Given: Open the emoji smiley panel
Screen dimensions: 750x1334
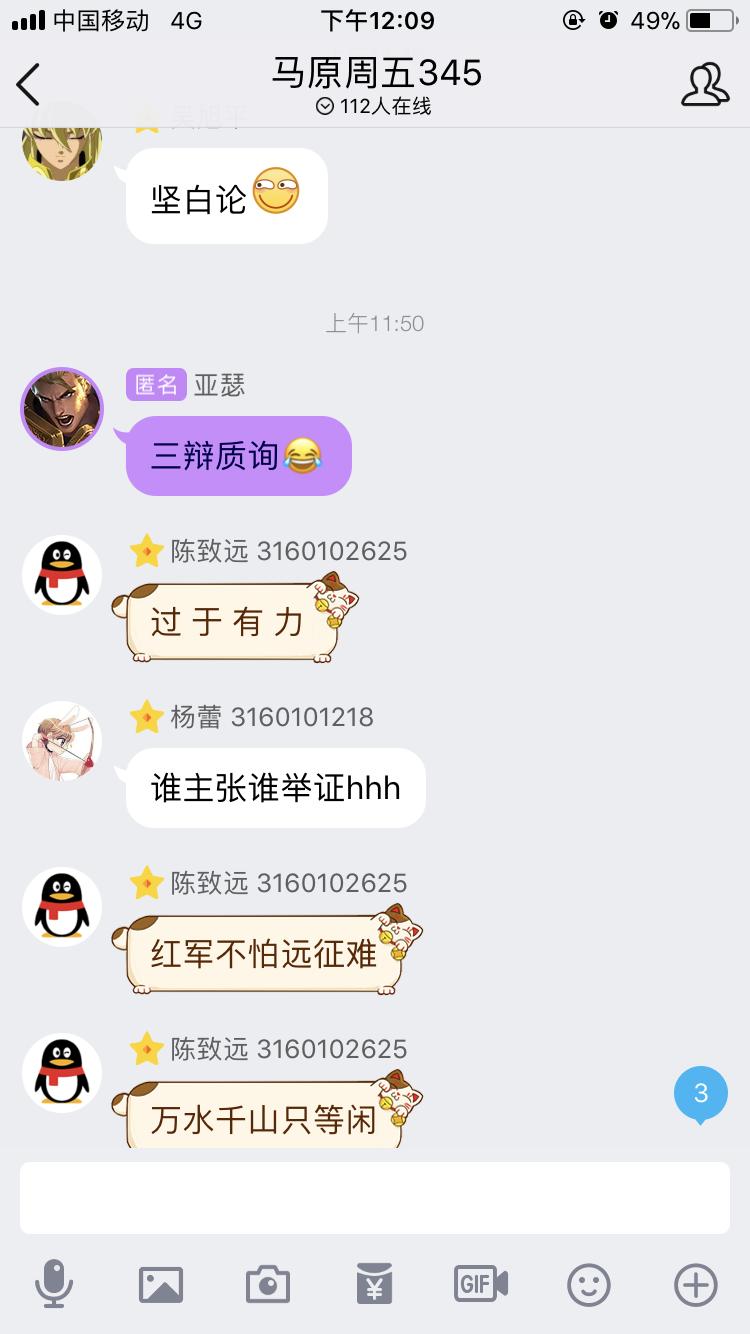Looking at the screenshot, I should pyautogui.click(x=588, y=1285).
